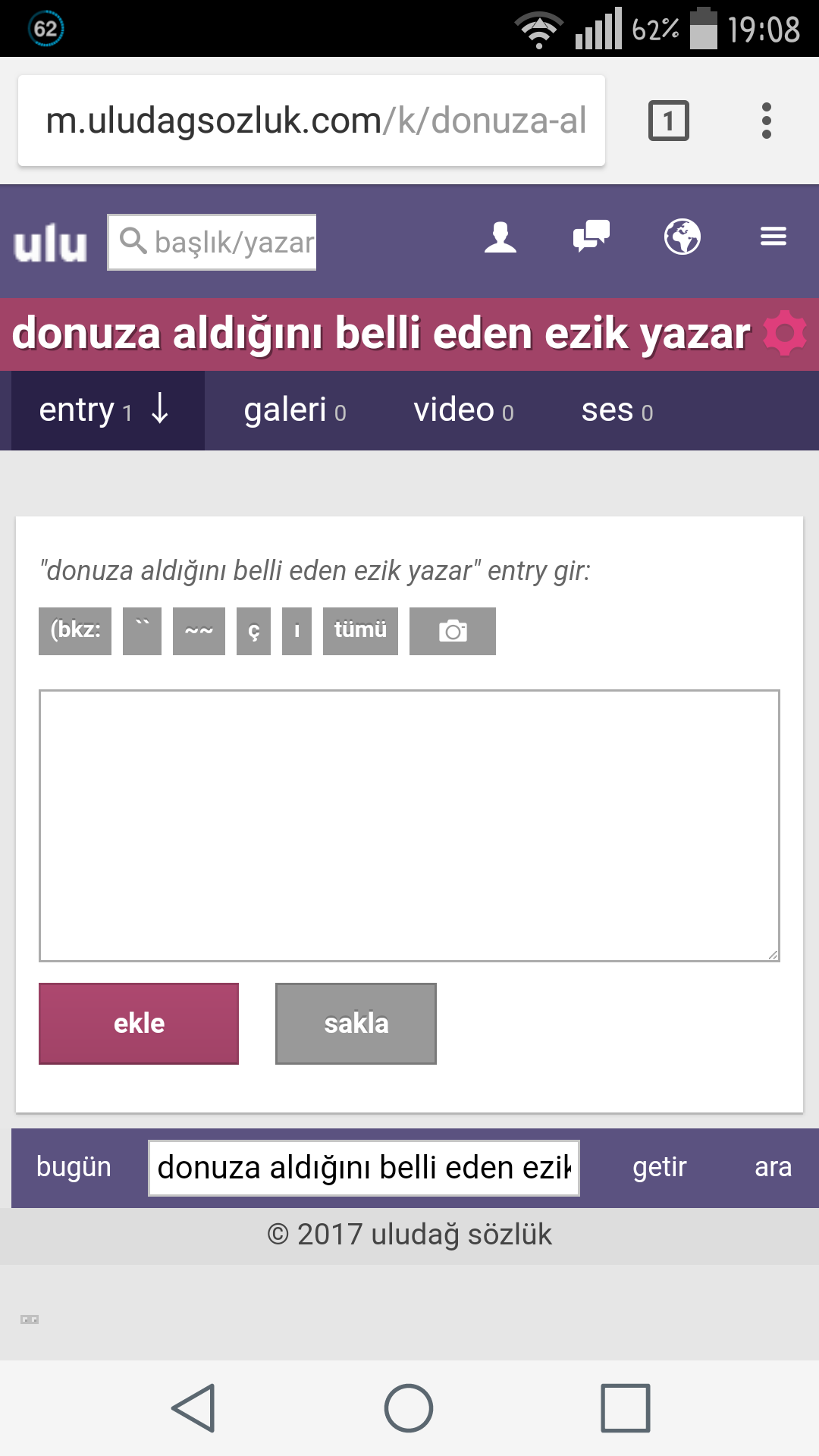
Task: Insert a (bkz: reference tag
Action: (75, 630)
